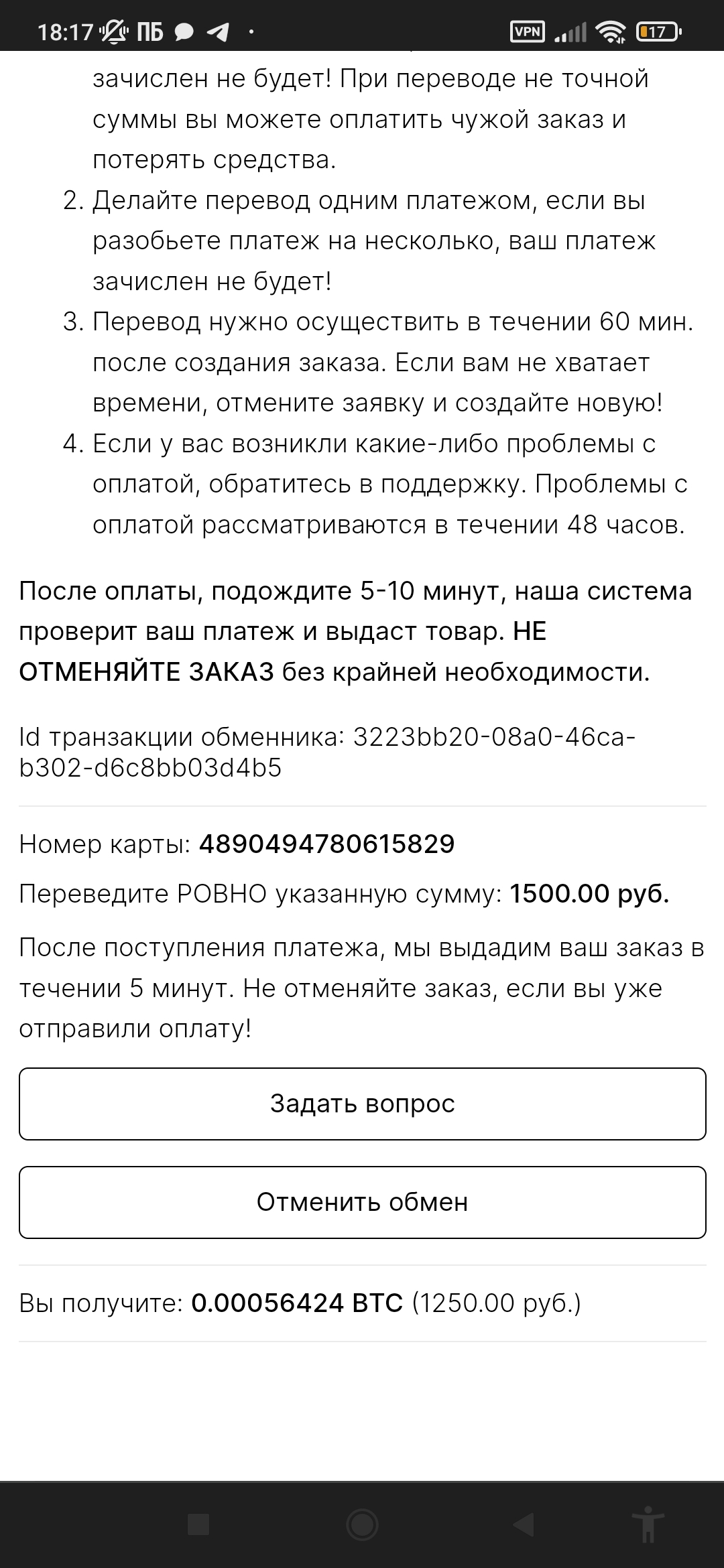Tap the Задать вопрос button
The width and height of the screenshot is (724, 1568).
362,1104
